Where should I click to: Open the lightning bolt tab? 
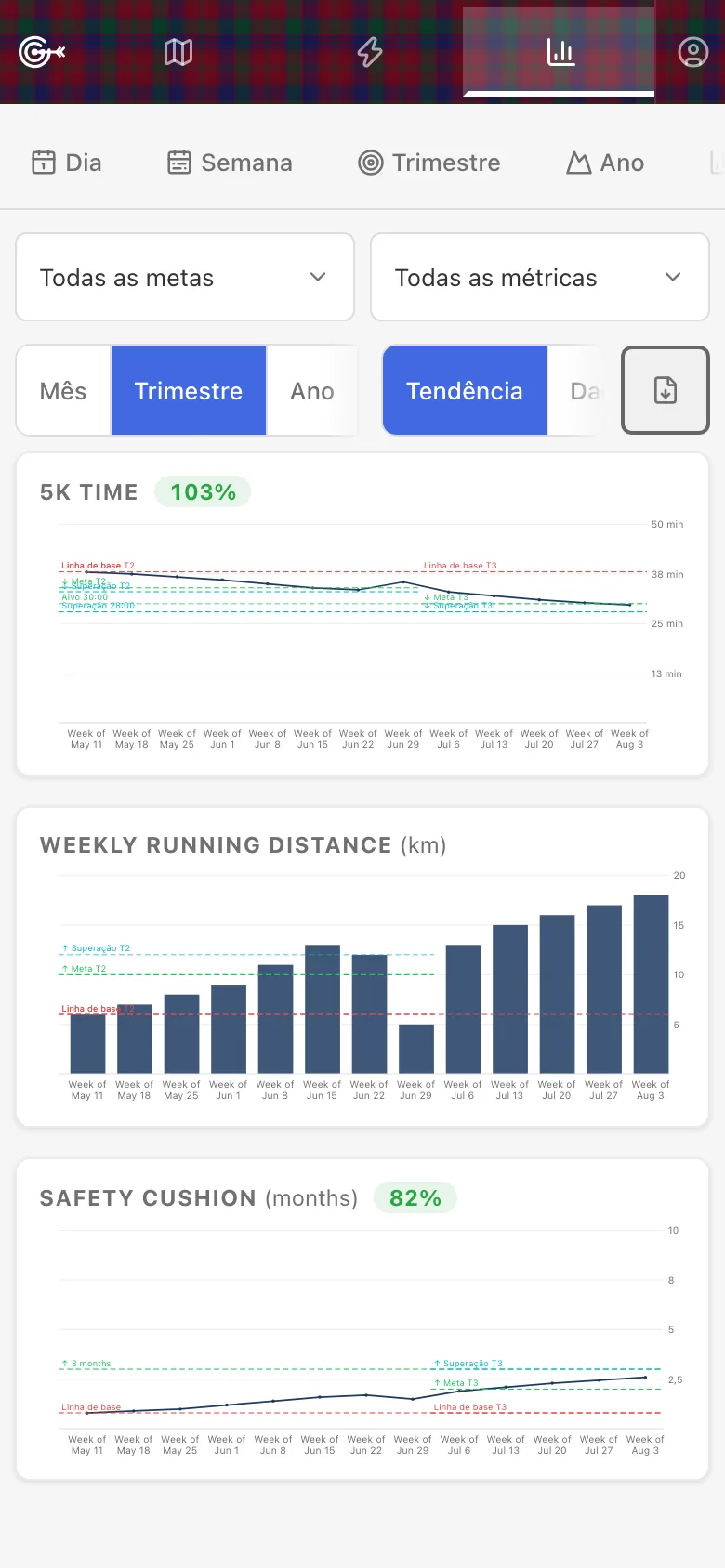coord(370,52)
